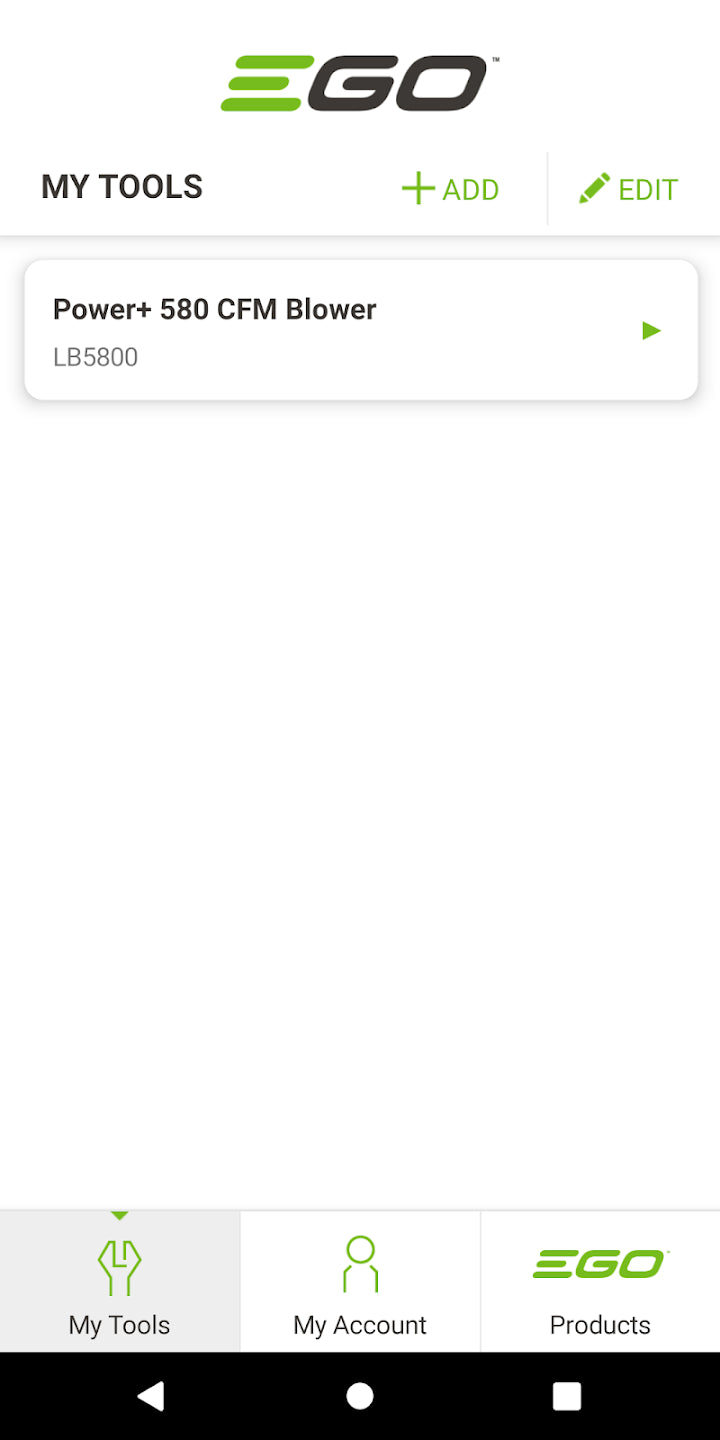The width and height of the screenshot is (720, 1440).
Task: Open the Power+ 580 CFM Blower card
Action: [360, 330]
